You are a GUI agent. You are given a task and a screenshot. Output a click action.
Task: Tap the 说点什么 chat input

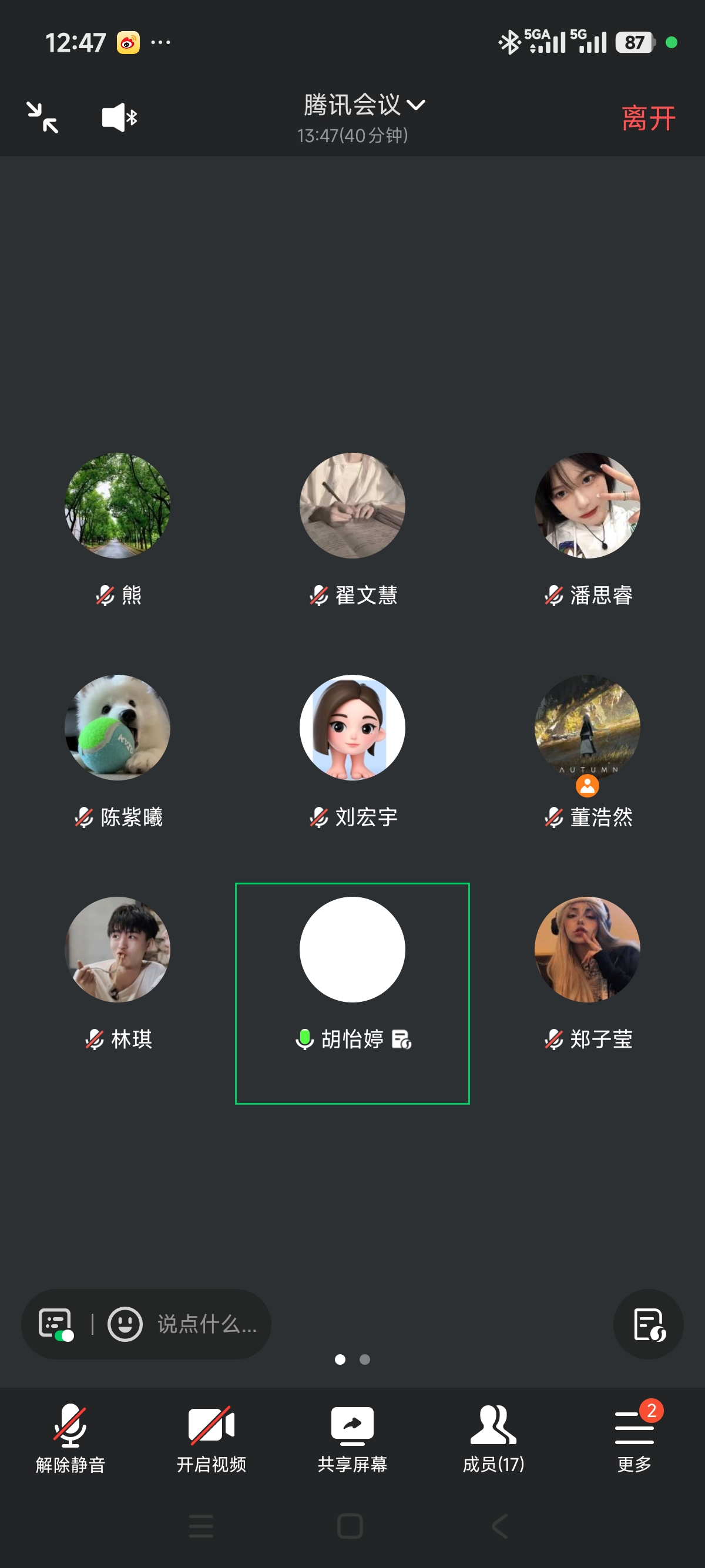click(x=207, y=1324)
